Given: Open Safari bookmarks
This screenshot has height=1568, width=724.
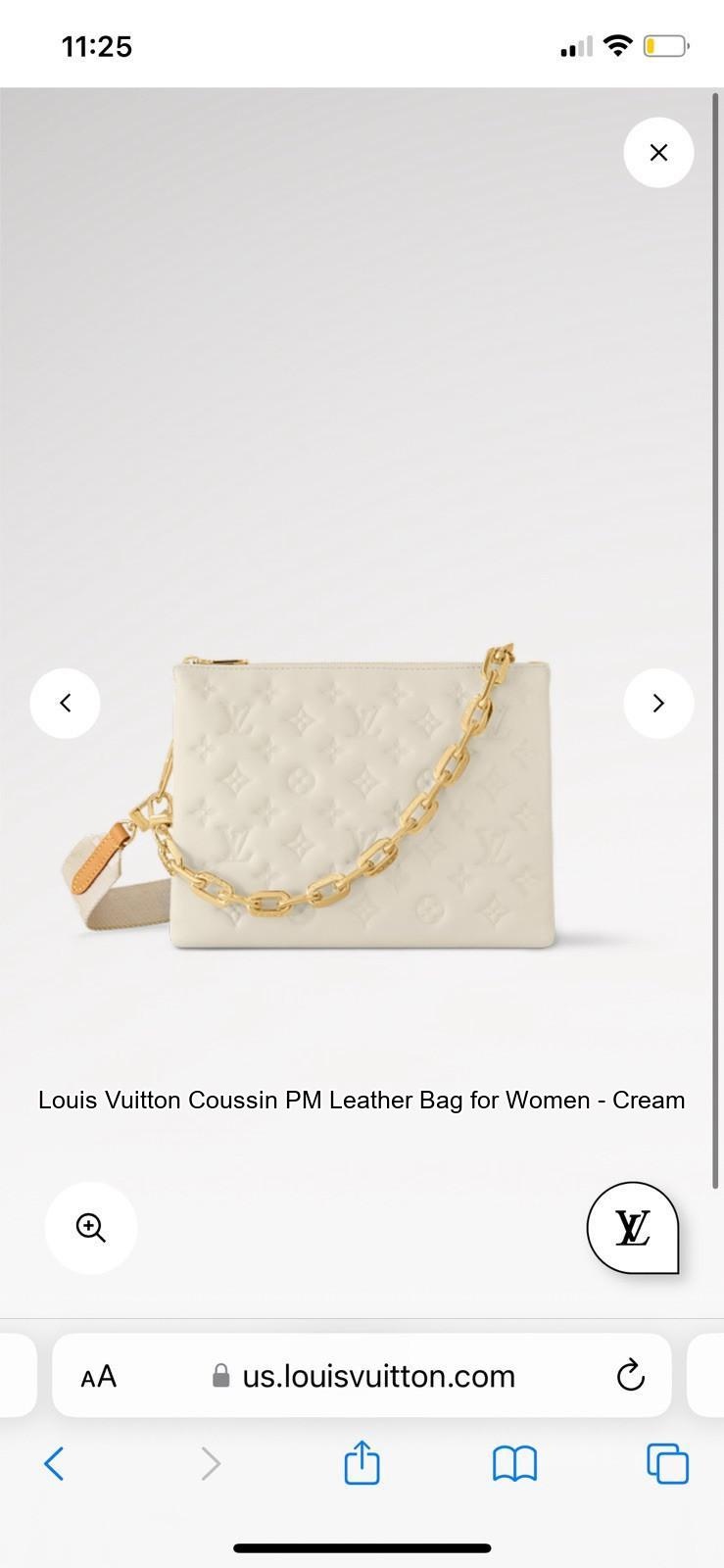Looking at the screenshot, I should [514, 1464].
